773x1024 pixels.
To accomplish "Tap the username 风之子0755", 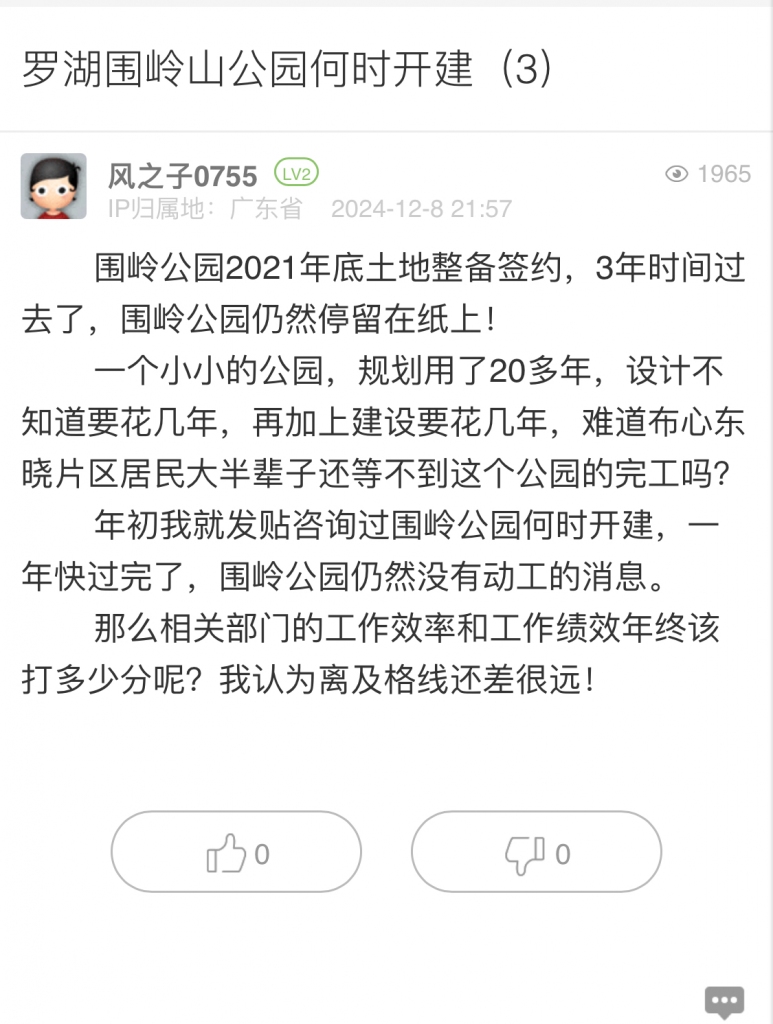I will point(183,176).
